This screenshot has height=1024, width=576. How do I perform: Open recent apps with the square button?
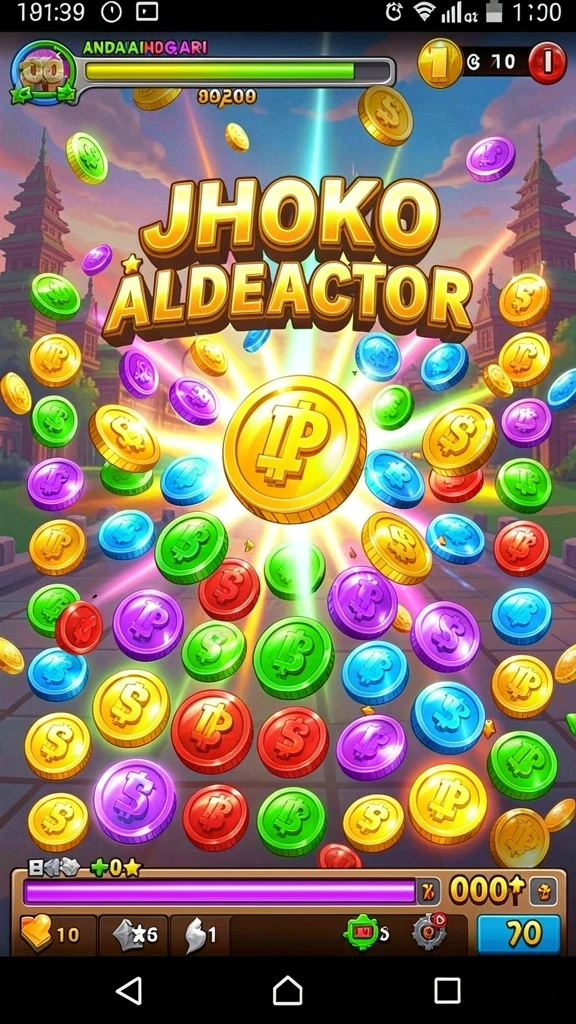[447, 991]
